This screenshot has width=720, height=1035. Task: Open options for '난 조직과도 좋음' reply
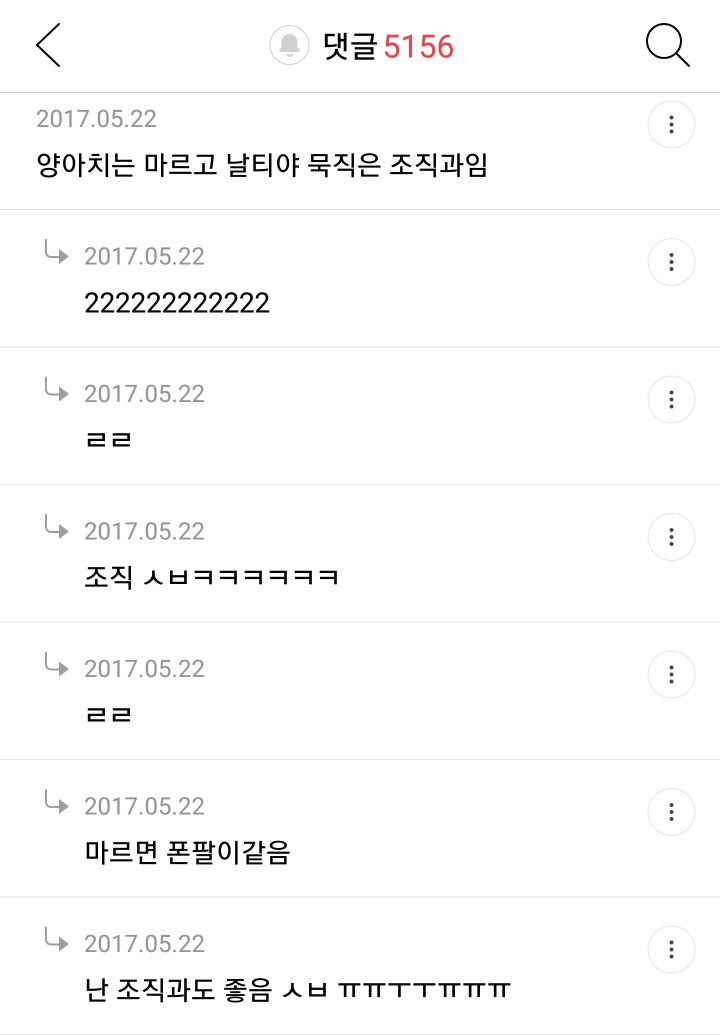[x=671, y=949]
